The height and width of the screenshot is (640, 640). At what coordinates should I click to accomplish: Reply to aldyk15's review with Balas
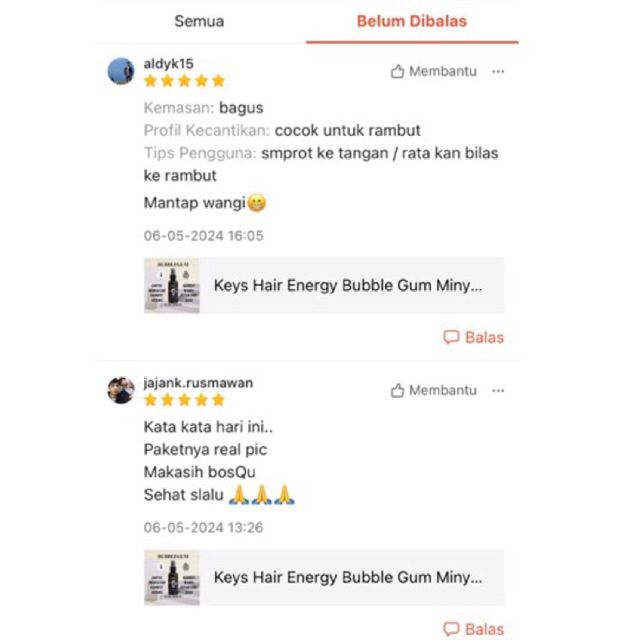[x=474, y=337]
